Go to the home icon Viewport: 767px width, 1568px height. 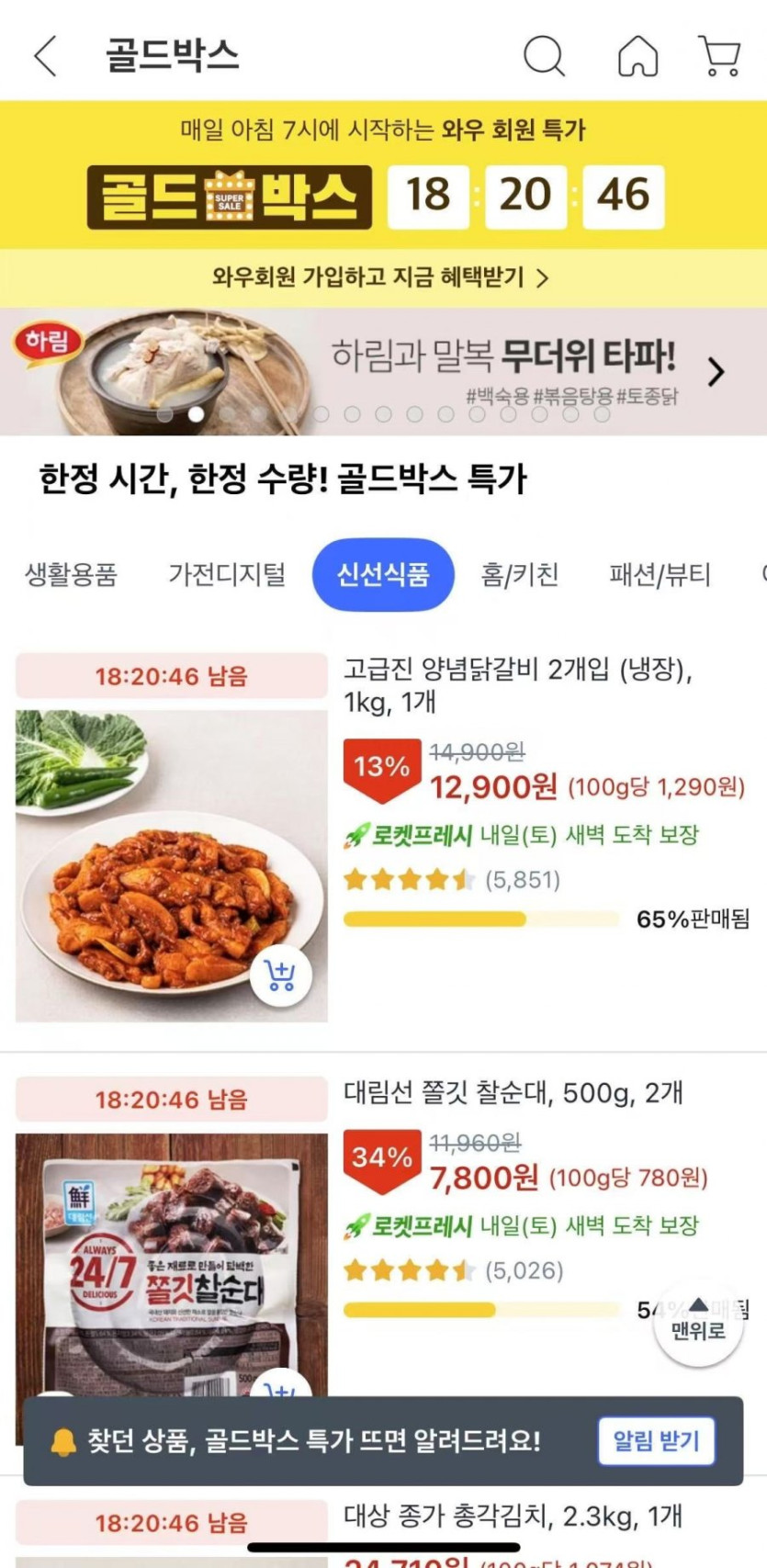point(637,56)
